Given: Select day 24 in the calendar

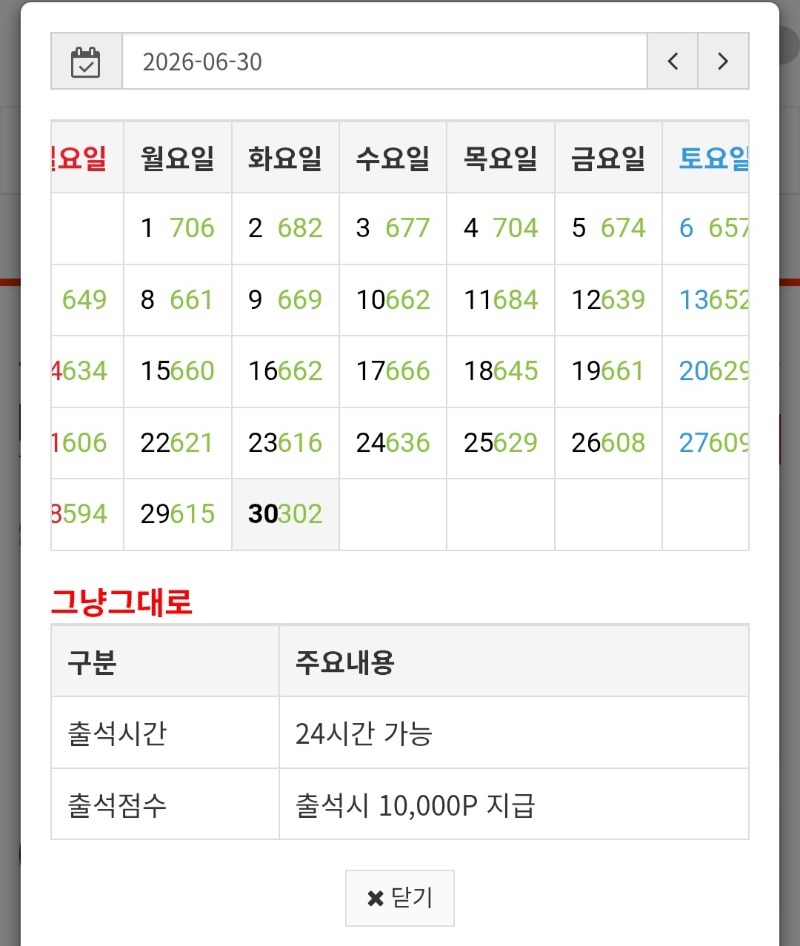Looking at the screenshot, I should [393, 443].
